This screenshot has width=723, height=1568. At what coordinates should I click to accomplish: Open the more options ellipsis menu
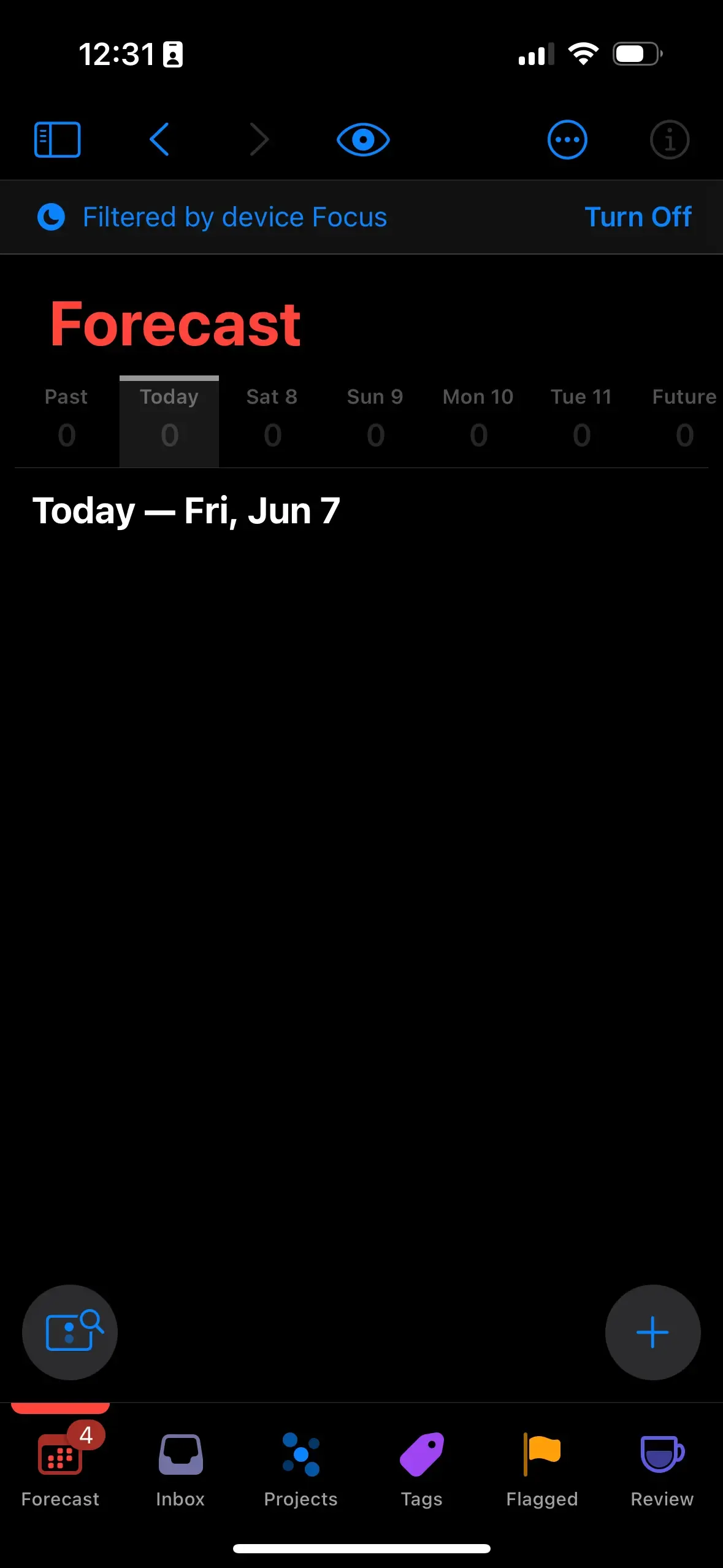(x=567, y=140)
